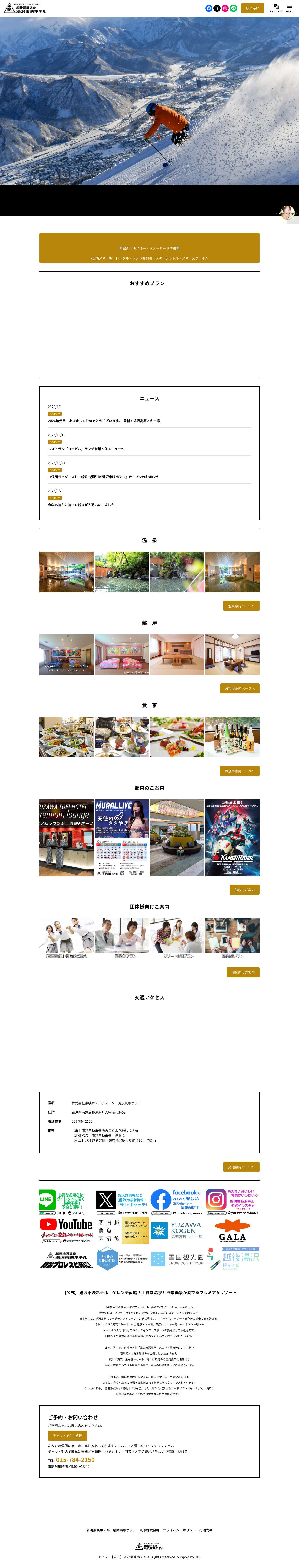Tap the 宿泊予約 booking button
This screenshot has width=299, height=1568.
point(252,9)
